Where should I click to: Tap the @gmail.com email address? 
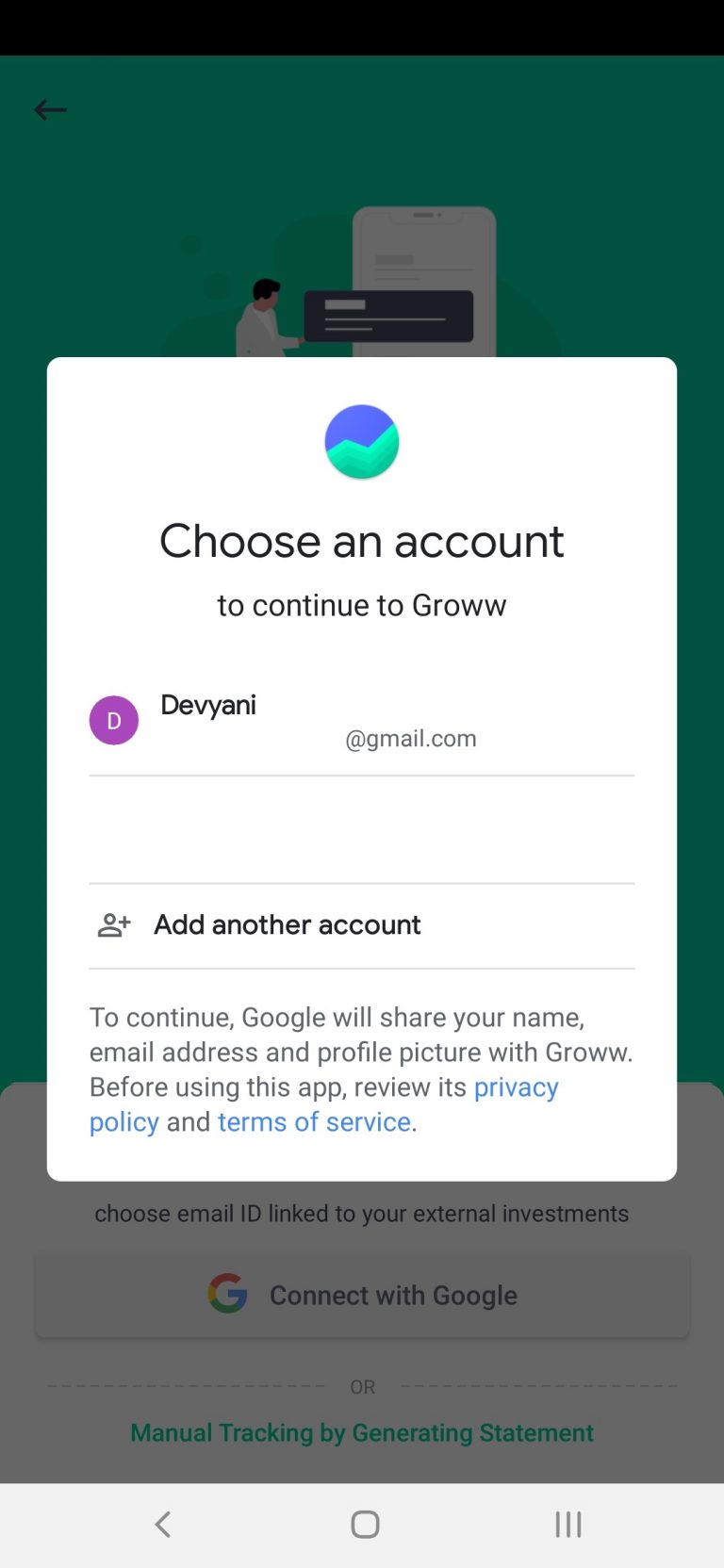coord(411,739)
